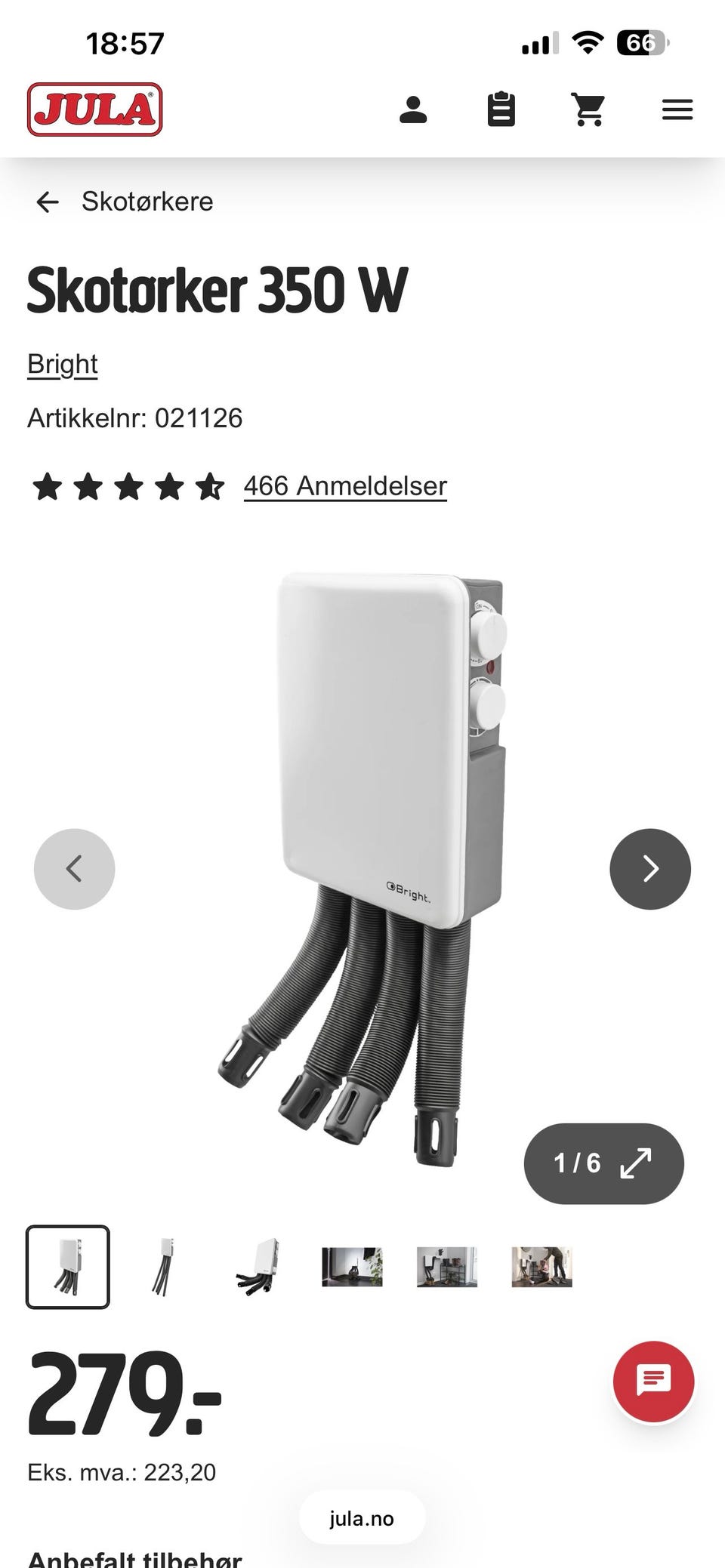
Task: Select the third product thumbnail
Action: pos(258,1267)
